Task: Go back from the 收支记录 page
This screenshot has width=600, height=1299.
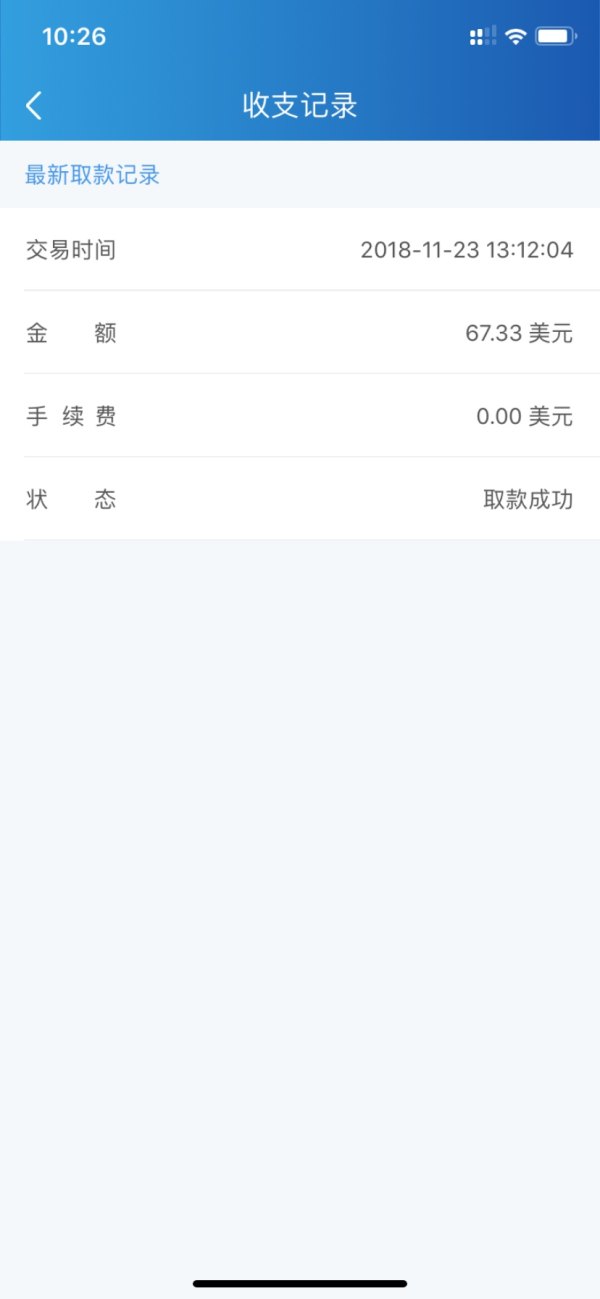Action: click(34, 105)
